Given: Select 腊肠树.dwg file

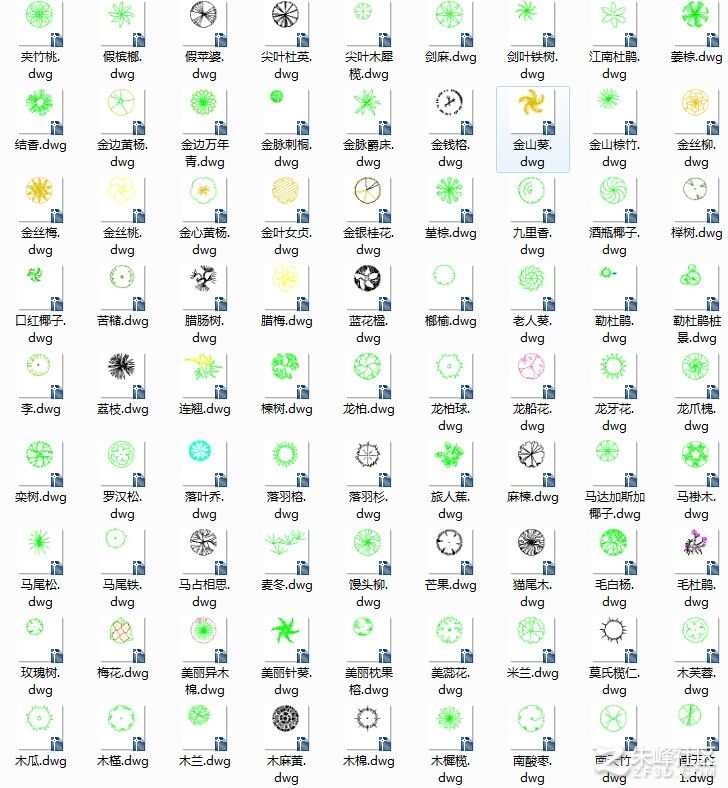Looking at the screenshot, I should point(204,286).
